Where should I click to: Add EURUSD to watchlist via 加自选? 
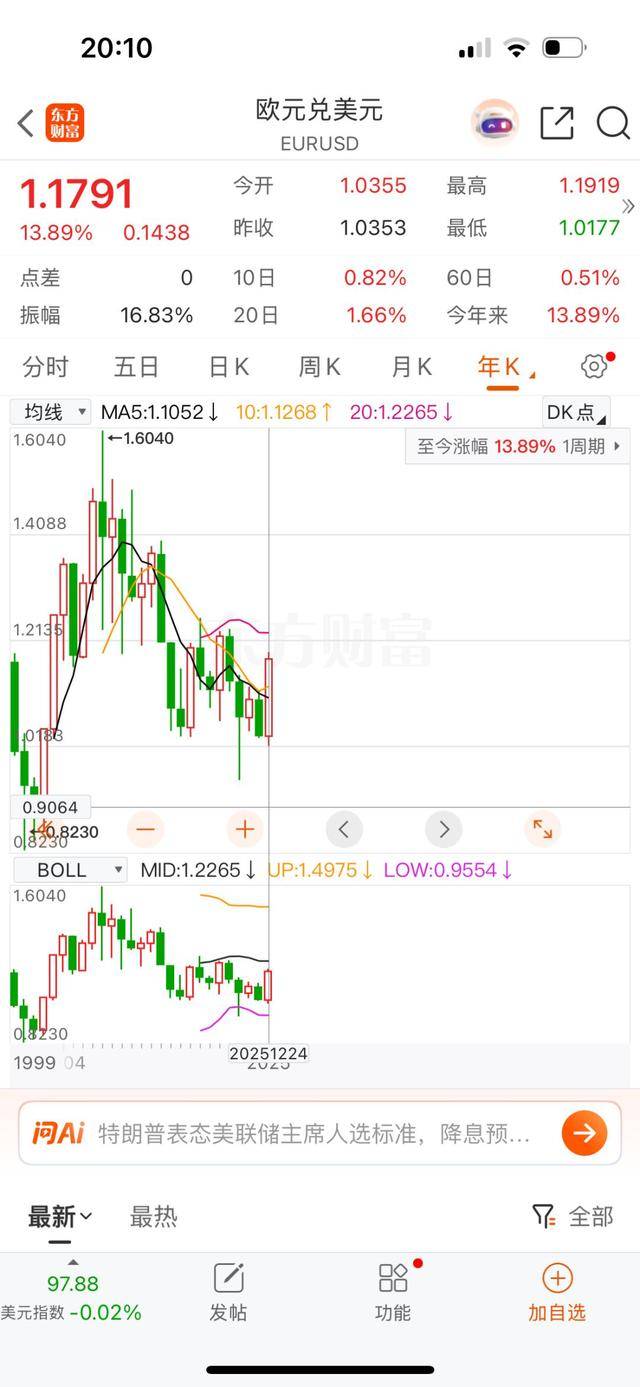pyautogui.click(x=556, y=1290)
